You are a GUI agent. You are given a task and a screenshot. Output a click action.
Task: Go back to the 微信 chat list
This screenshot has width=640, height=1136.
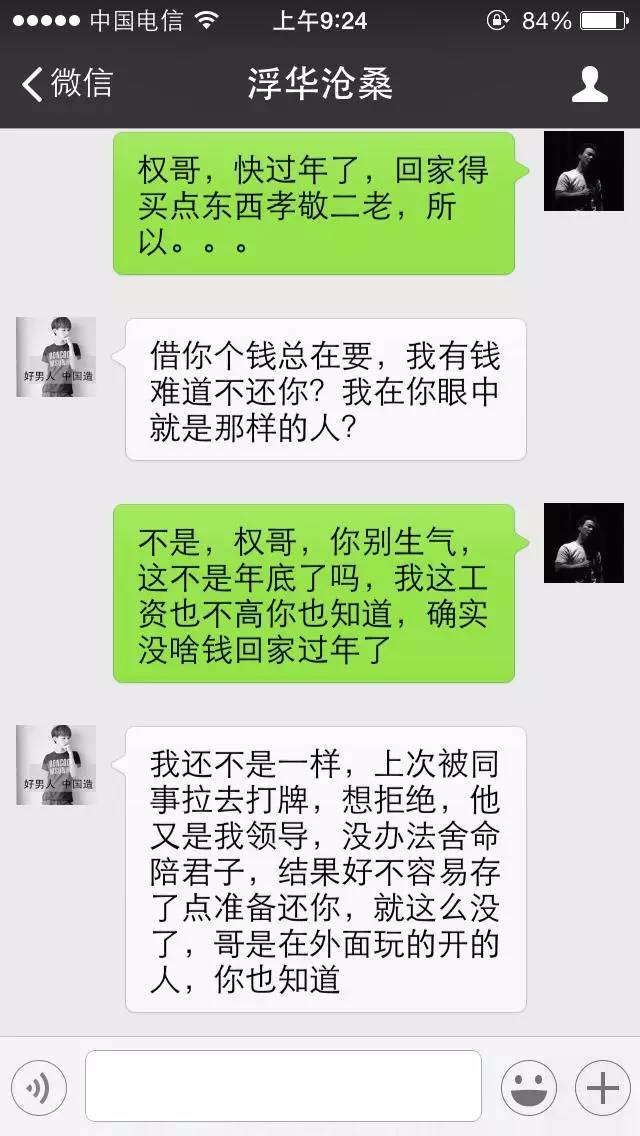tap(67, 84)
